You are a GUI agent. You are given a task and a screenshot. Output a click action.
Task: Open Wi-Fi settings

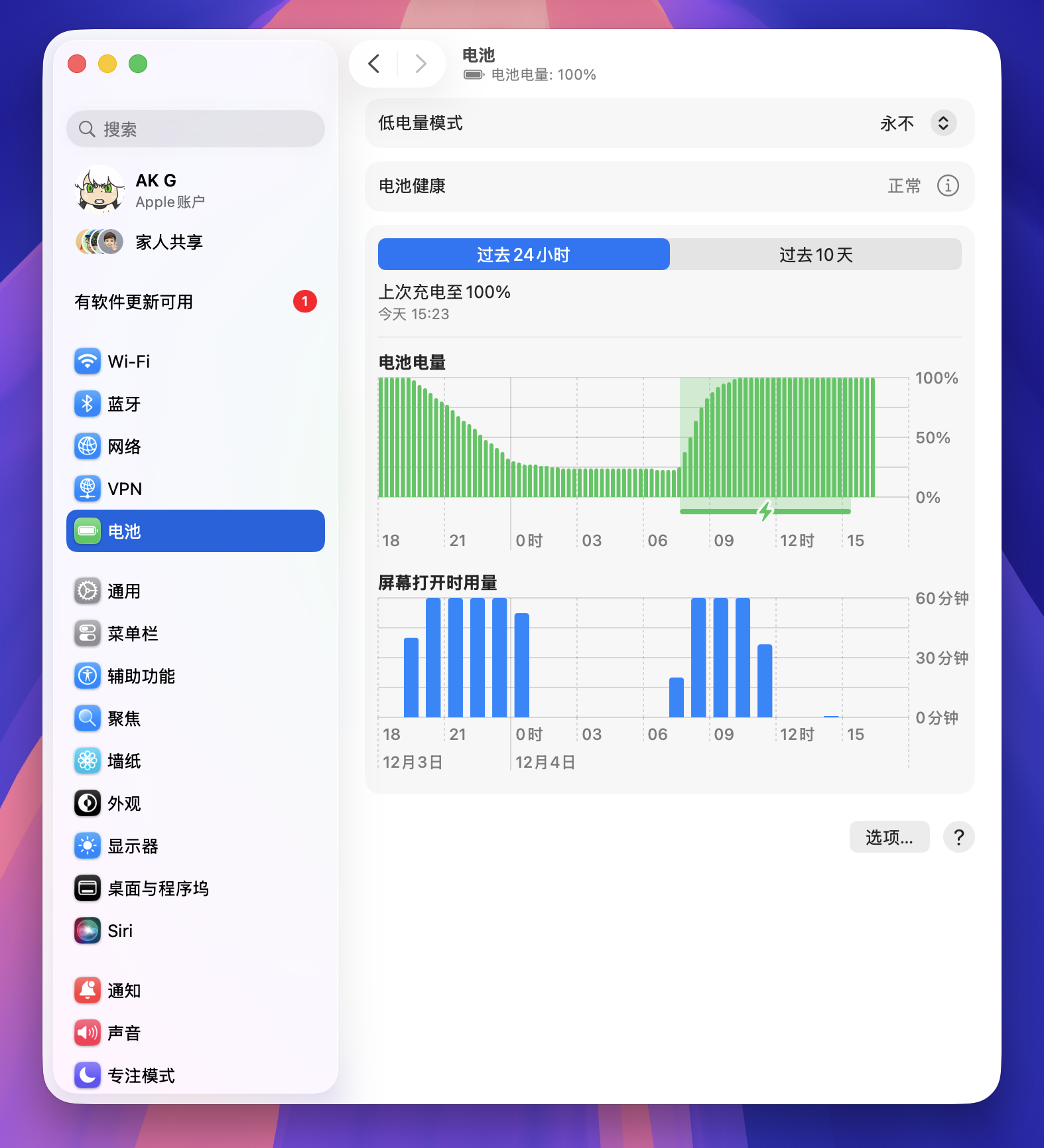pos(129,362)
